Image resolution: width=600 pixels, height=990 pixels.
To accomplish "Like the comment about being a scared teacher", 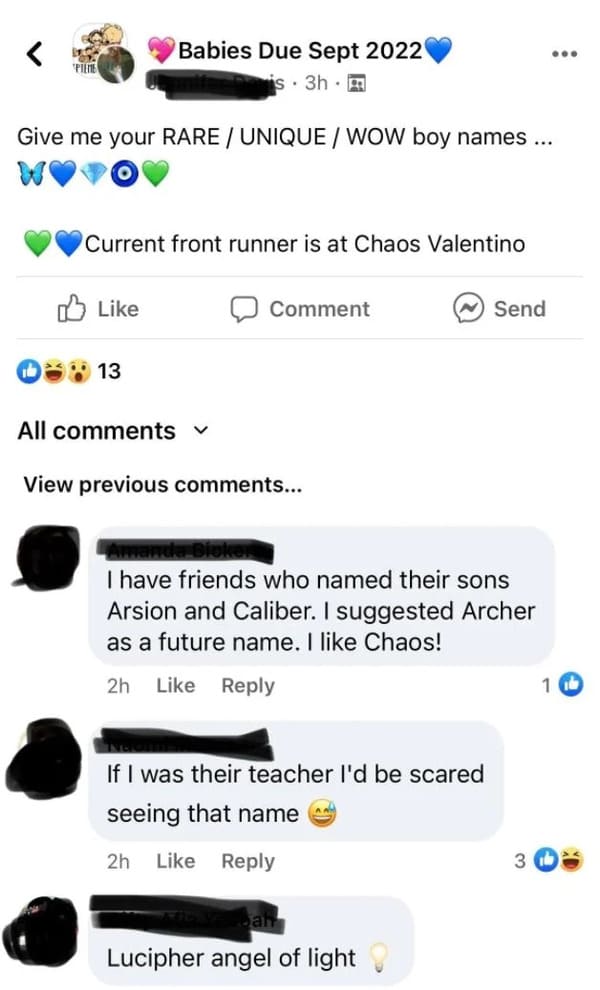I will (176, 861).
